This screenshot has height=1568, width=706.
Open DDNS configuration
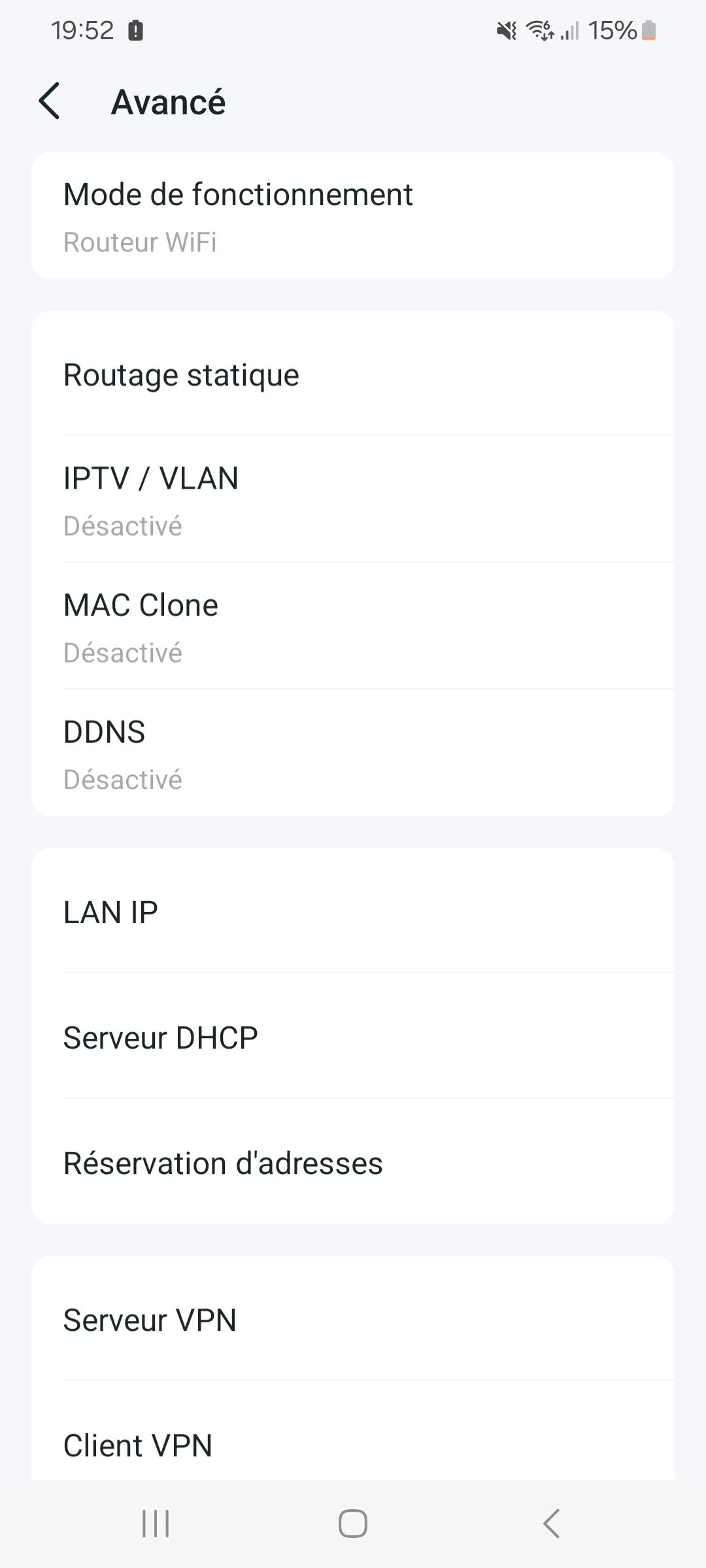click(353, 753)
